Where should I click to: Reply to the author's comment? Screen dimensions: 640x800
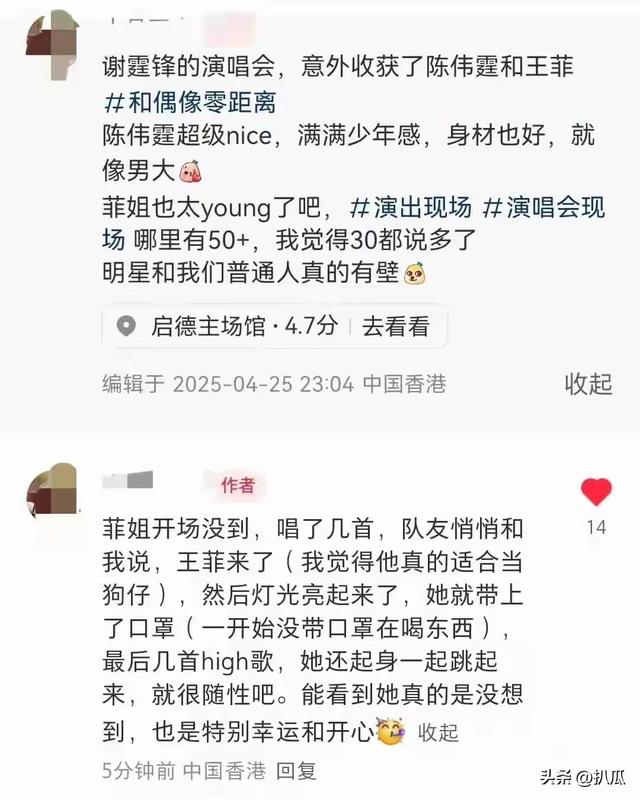[296, 771]
